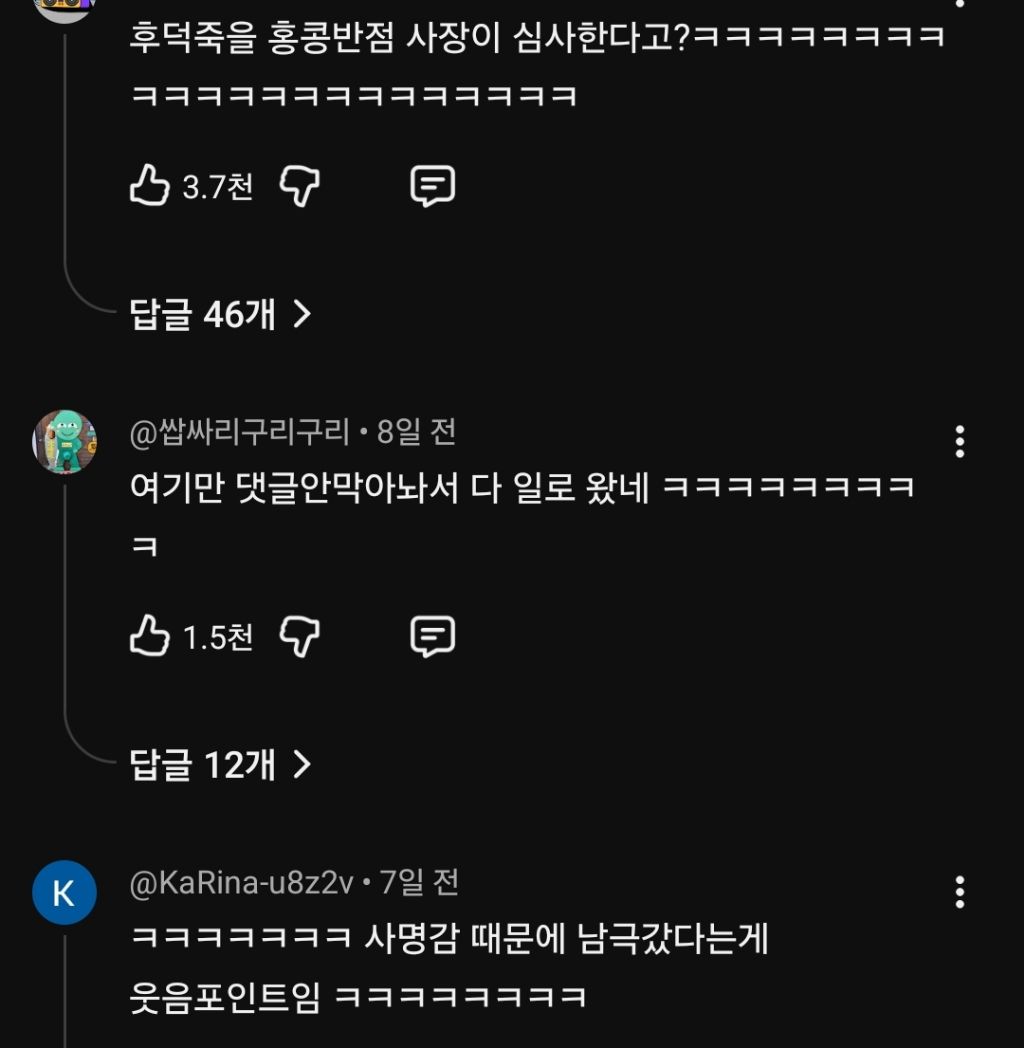Like the 후덕죽 홍콩반점 comment

[x=147, y=184]
